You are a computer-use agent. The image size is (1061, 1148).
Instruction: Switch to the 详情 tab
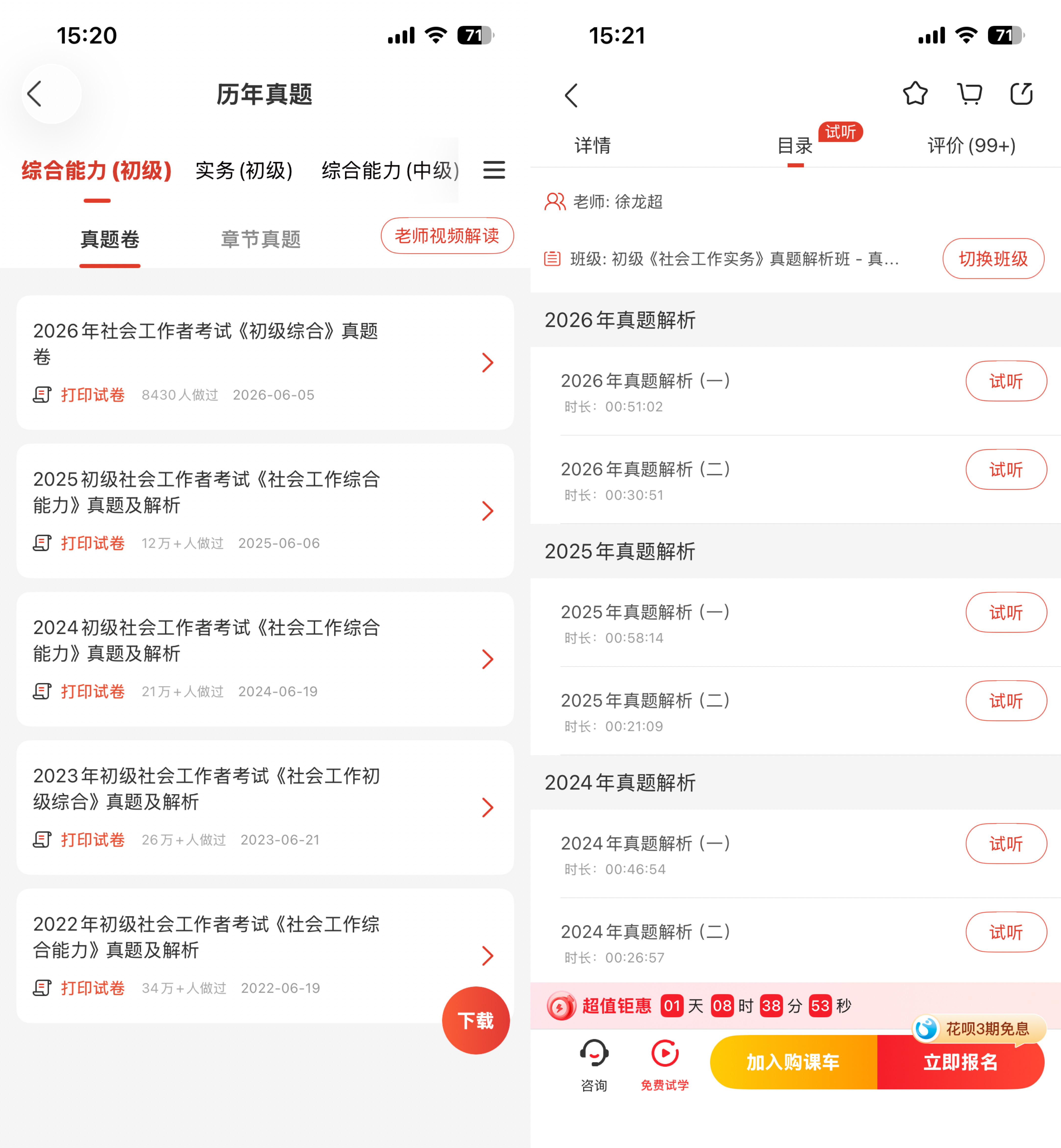click(x=592, y=145)
